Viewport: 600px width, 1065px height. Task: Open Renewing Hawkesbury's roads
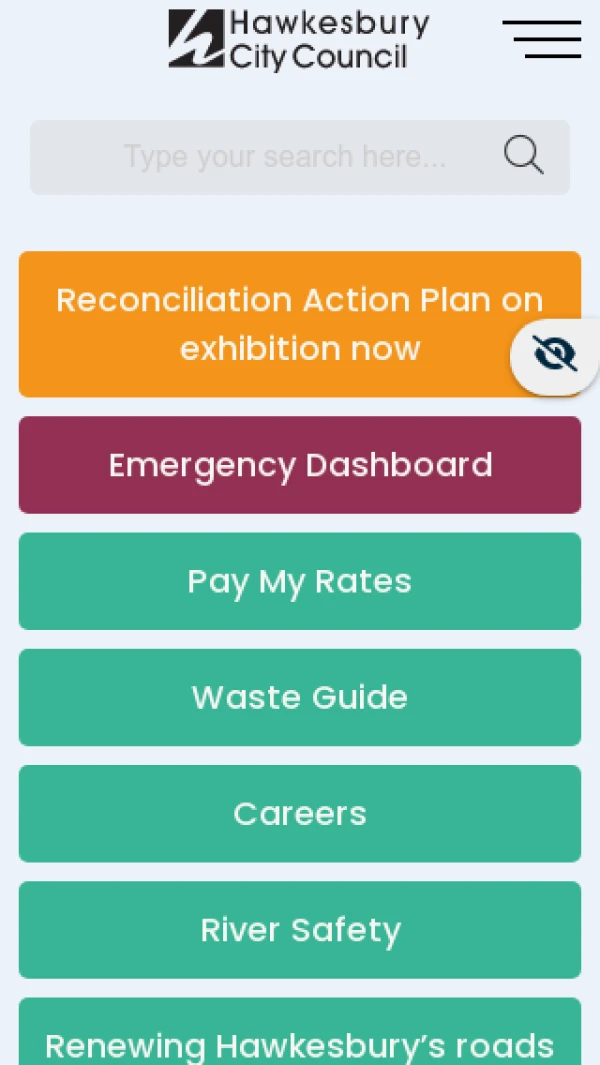[300, 1040]
